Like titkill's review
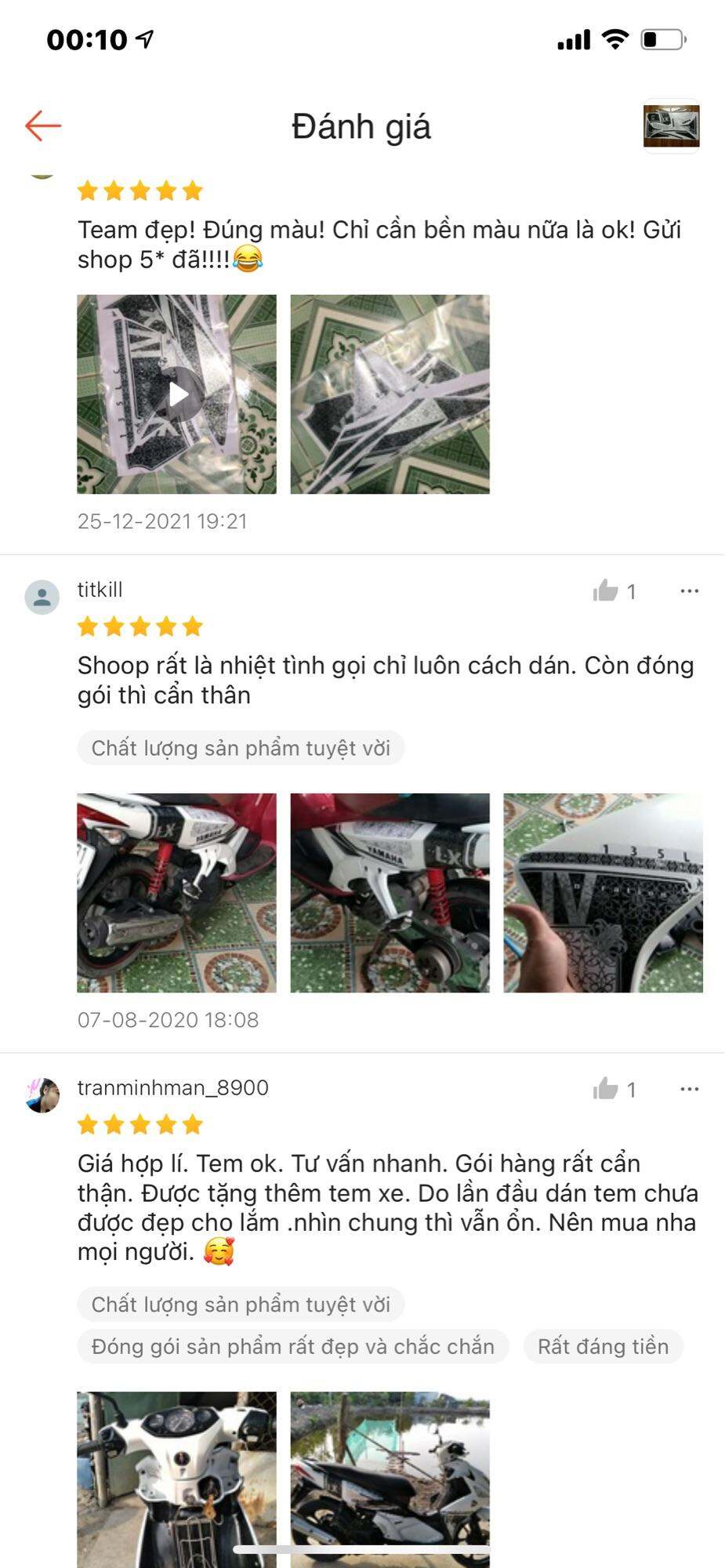725x1568 pixels. 606,590
